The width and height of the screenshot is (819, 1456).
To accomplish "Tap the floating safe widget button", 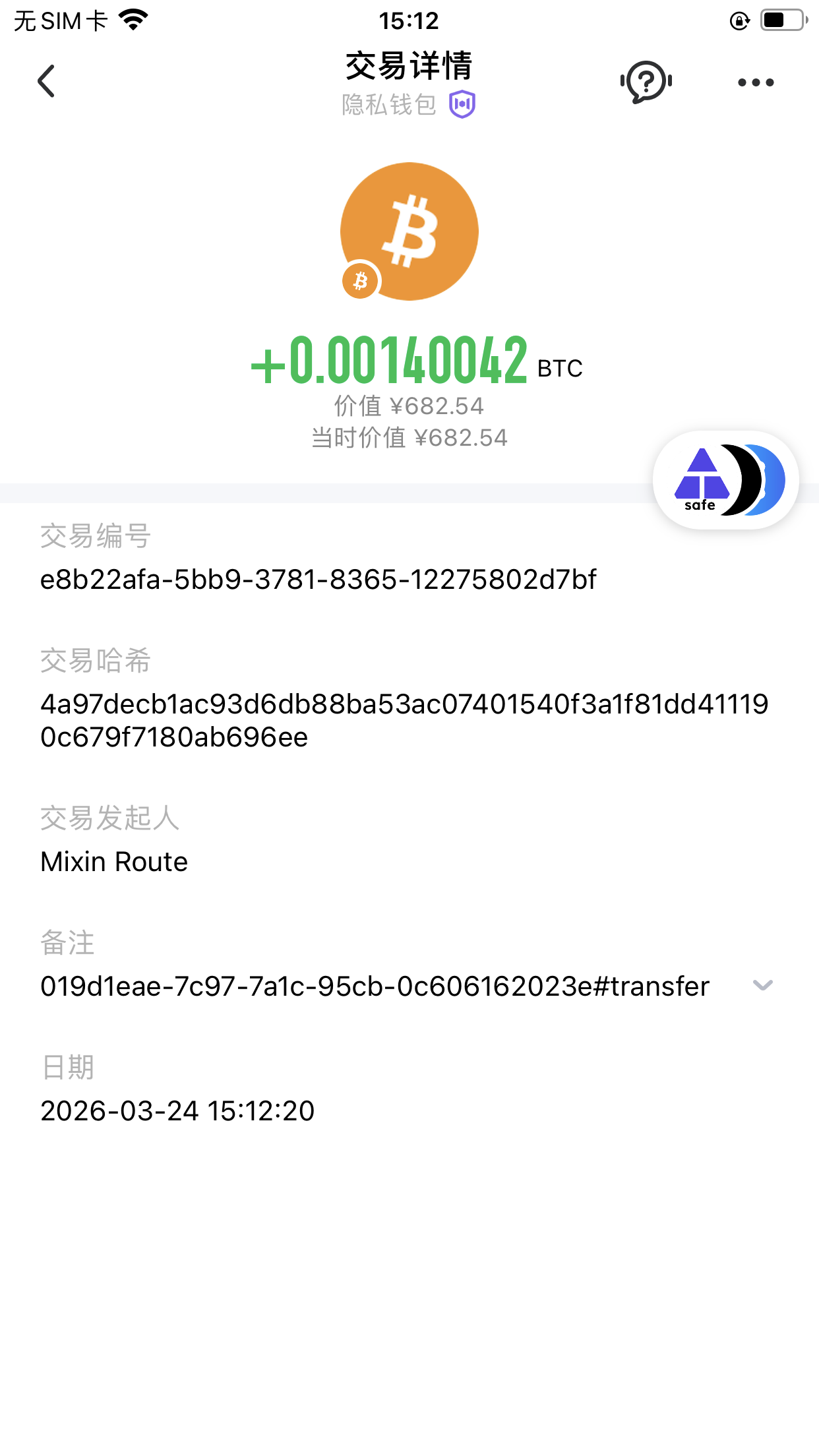I will (x=725, y=480).
